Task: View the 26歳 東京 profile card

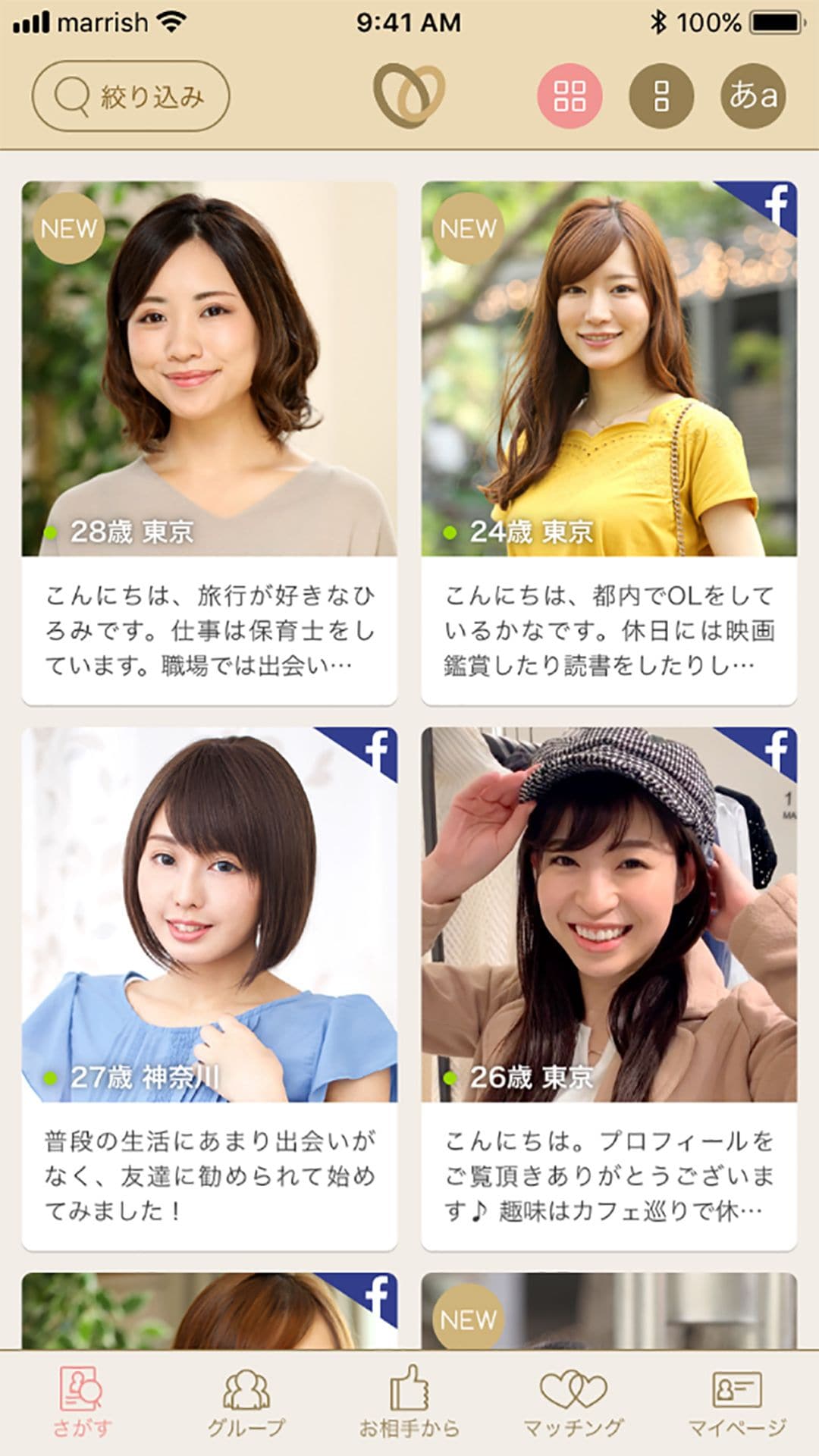Action: (609, 990)
